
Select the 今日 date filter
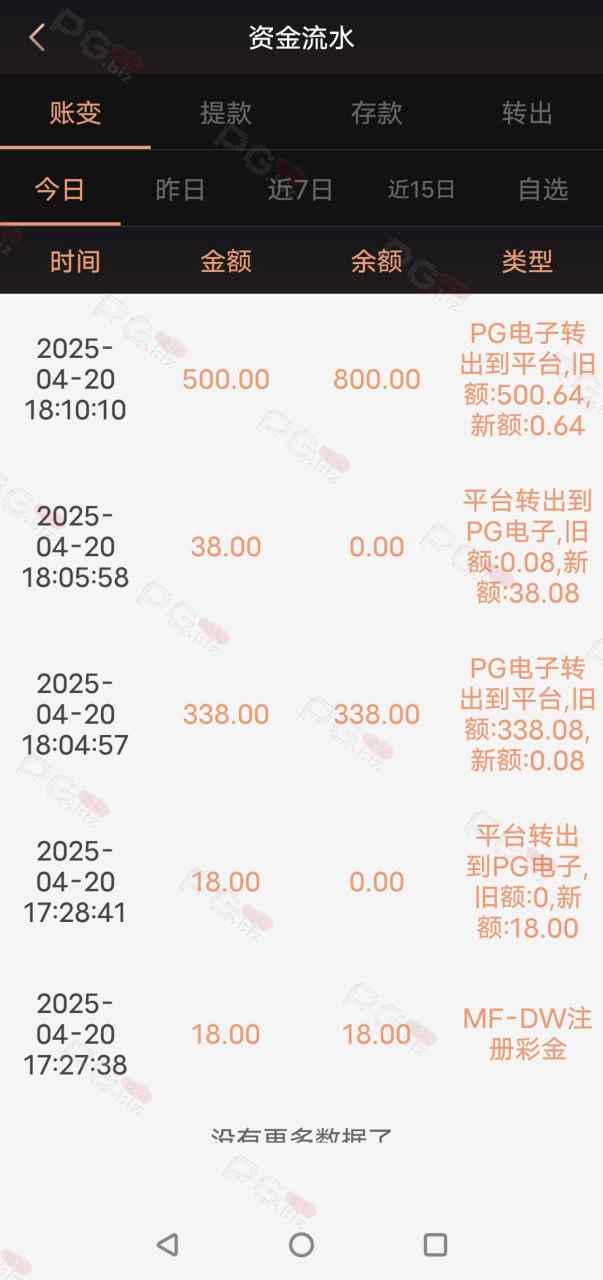point(60,189)
